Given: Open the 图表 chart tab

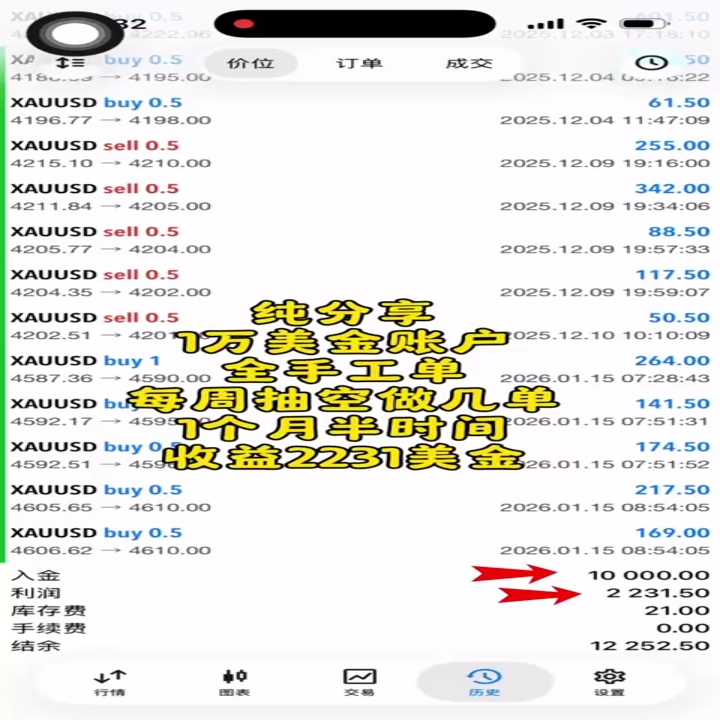Looking at the screenshot, I should click(235, 683).
